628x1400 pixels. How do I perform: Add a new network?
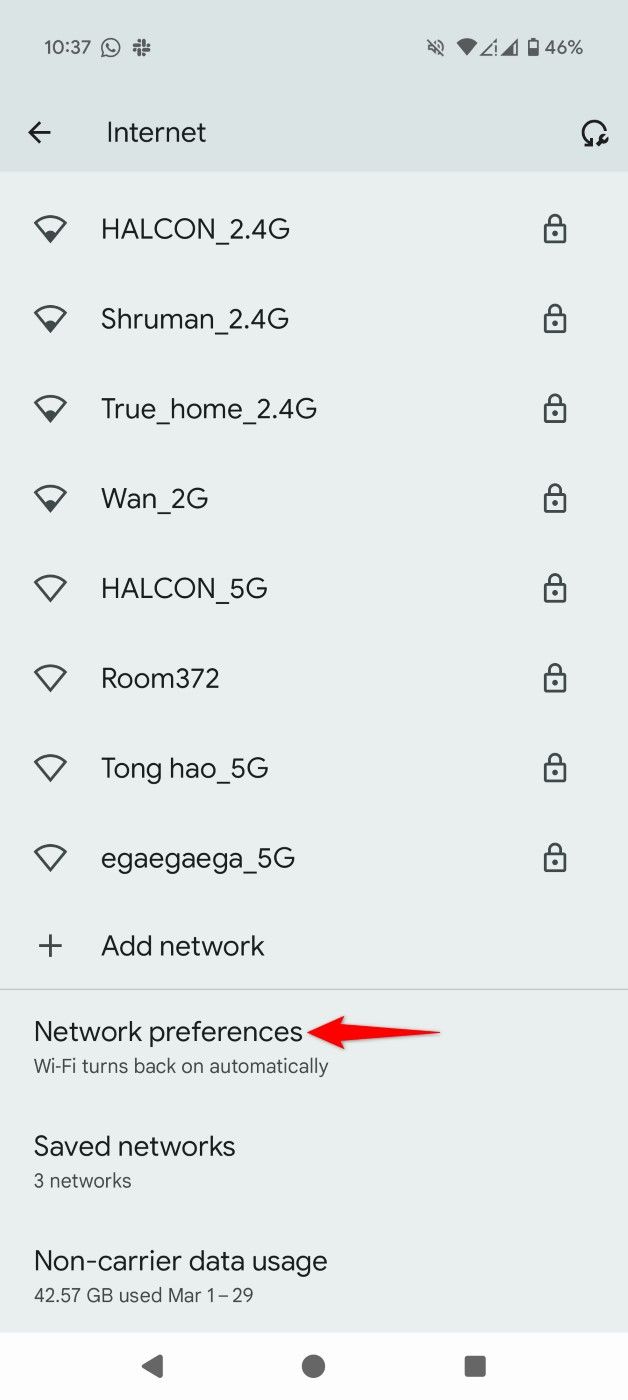(x=314, y=946)
